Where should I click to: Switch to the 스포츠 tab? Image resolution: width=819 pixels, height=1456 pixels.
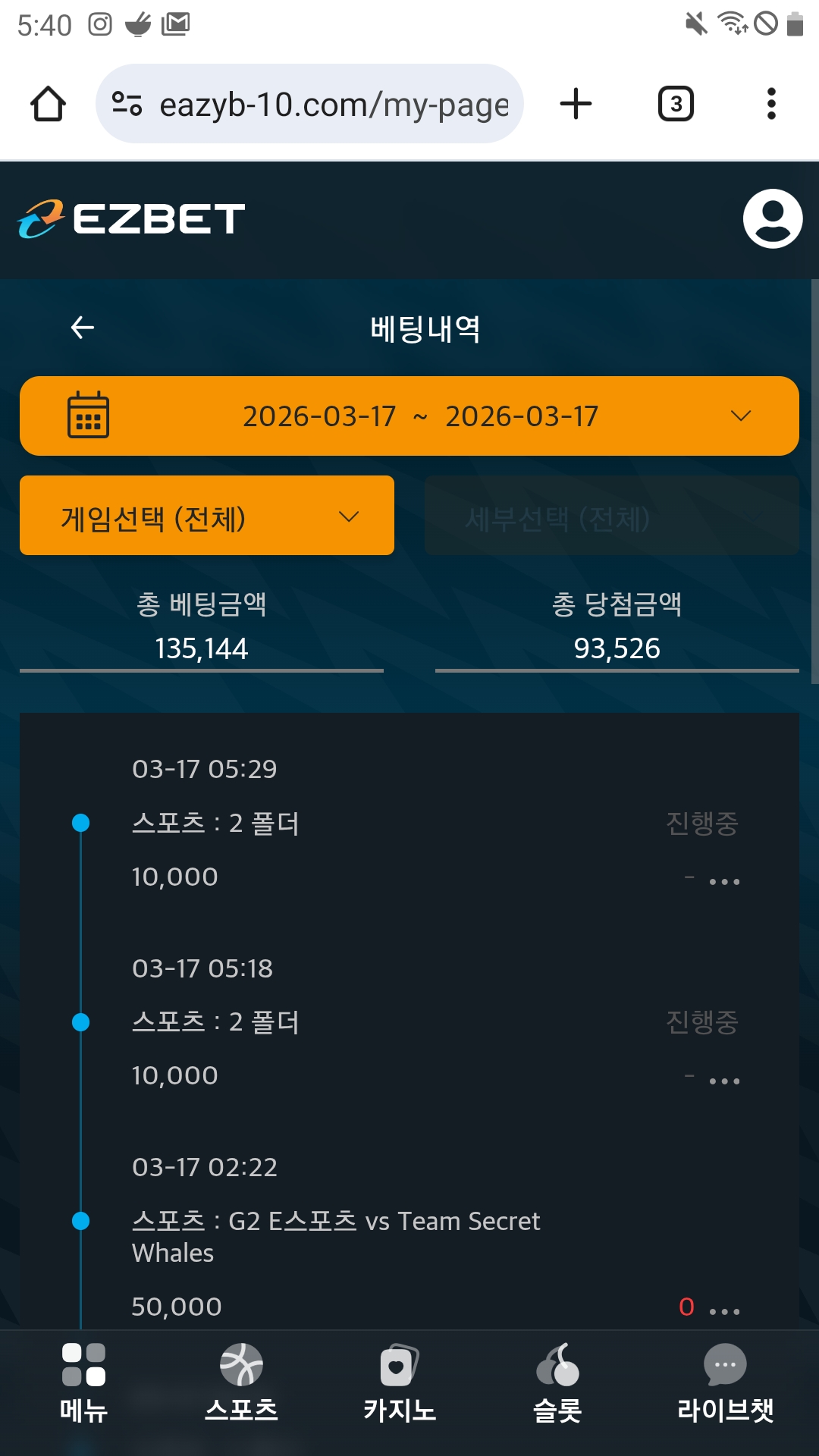point(241,1382)
